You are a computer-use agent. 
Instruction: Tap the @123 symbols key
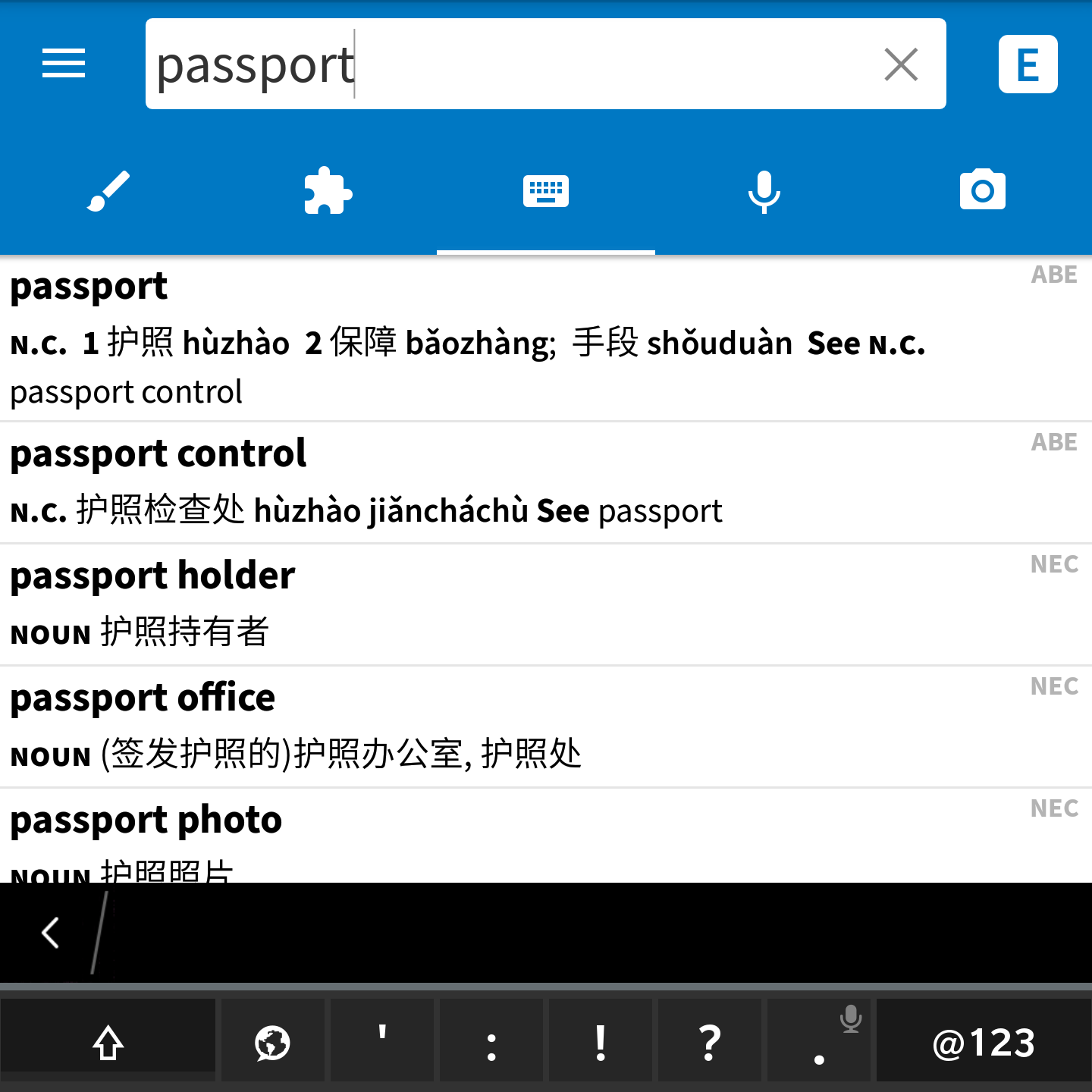point(983,1042)
